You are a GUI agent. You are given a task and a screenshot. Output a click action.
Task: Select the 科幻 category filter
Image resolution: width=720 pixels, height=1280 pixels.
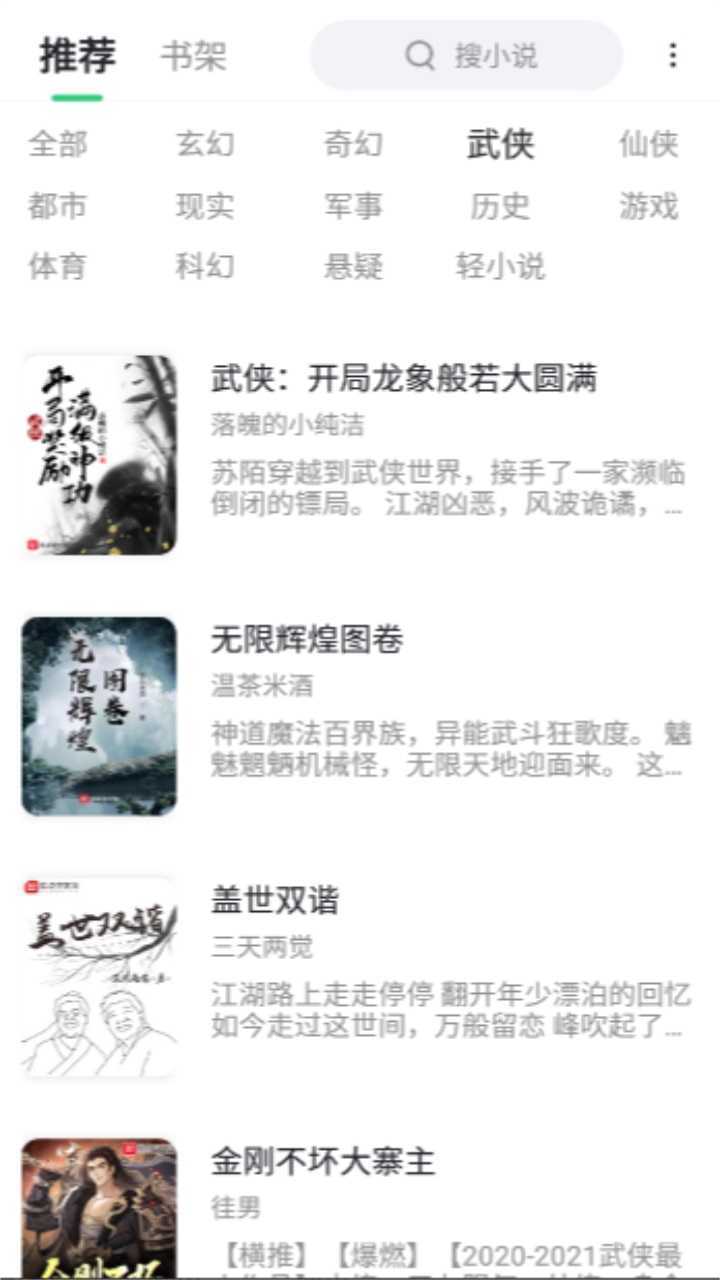(205, 267)
